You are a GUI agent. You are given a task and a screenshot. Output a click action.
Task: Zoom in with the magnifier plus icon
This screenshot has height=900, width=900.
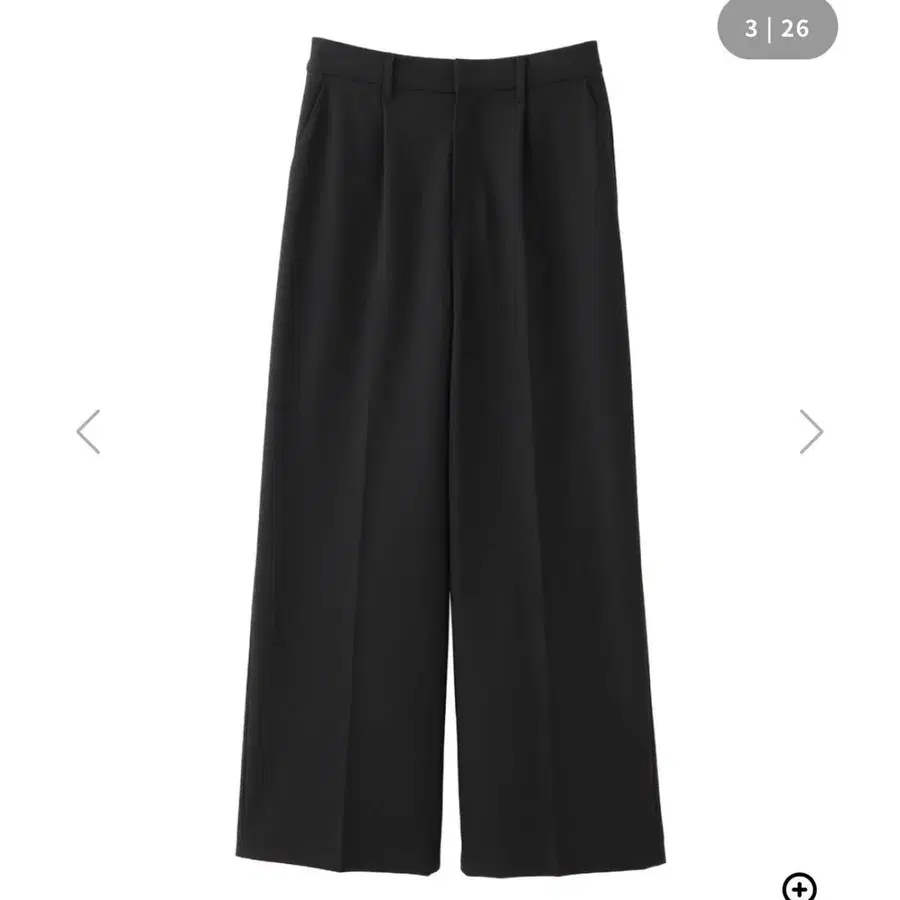pyautogui.click(x=799, y=887)
